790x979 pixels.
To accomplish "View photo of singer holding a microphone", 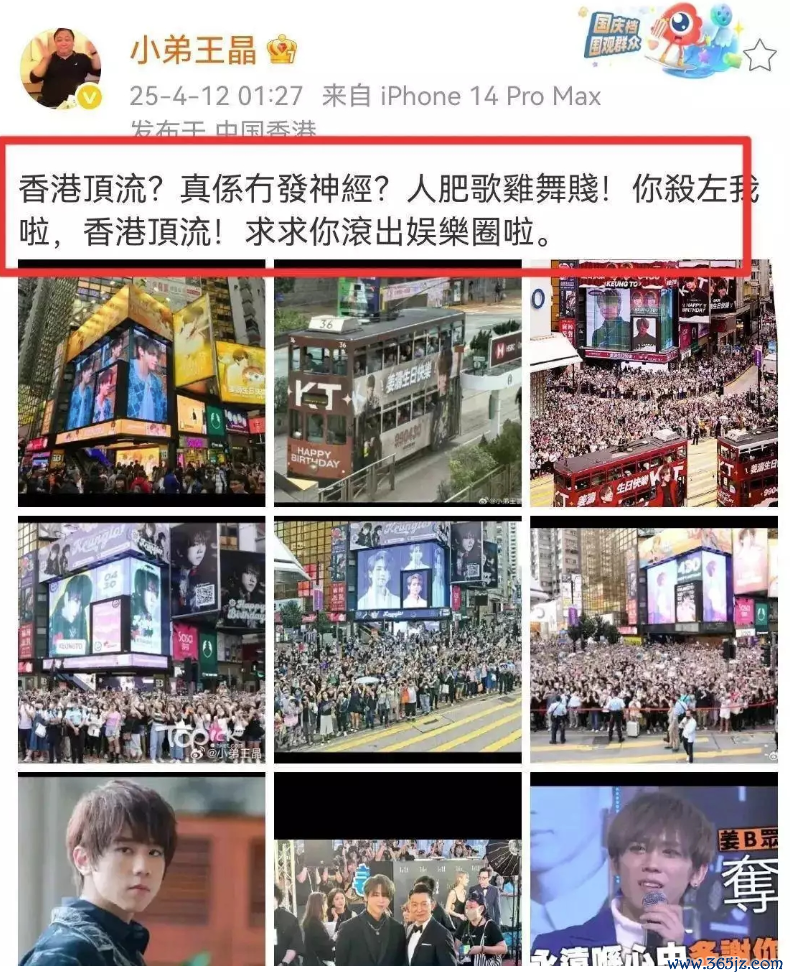I will click(653, 872).
